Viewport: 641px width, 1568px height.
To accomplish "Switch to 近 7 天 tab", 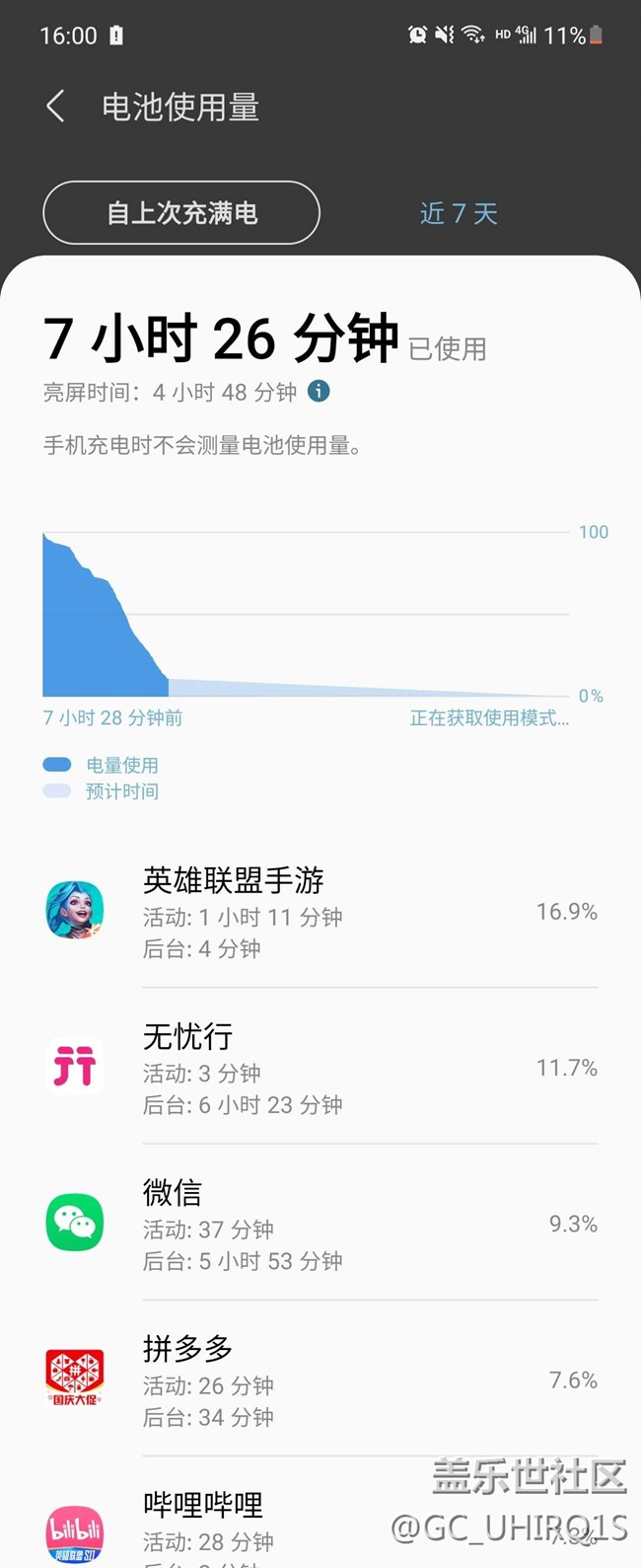I will tap(459, 213).
